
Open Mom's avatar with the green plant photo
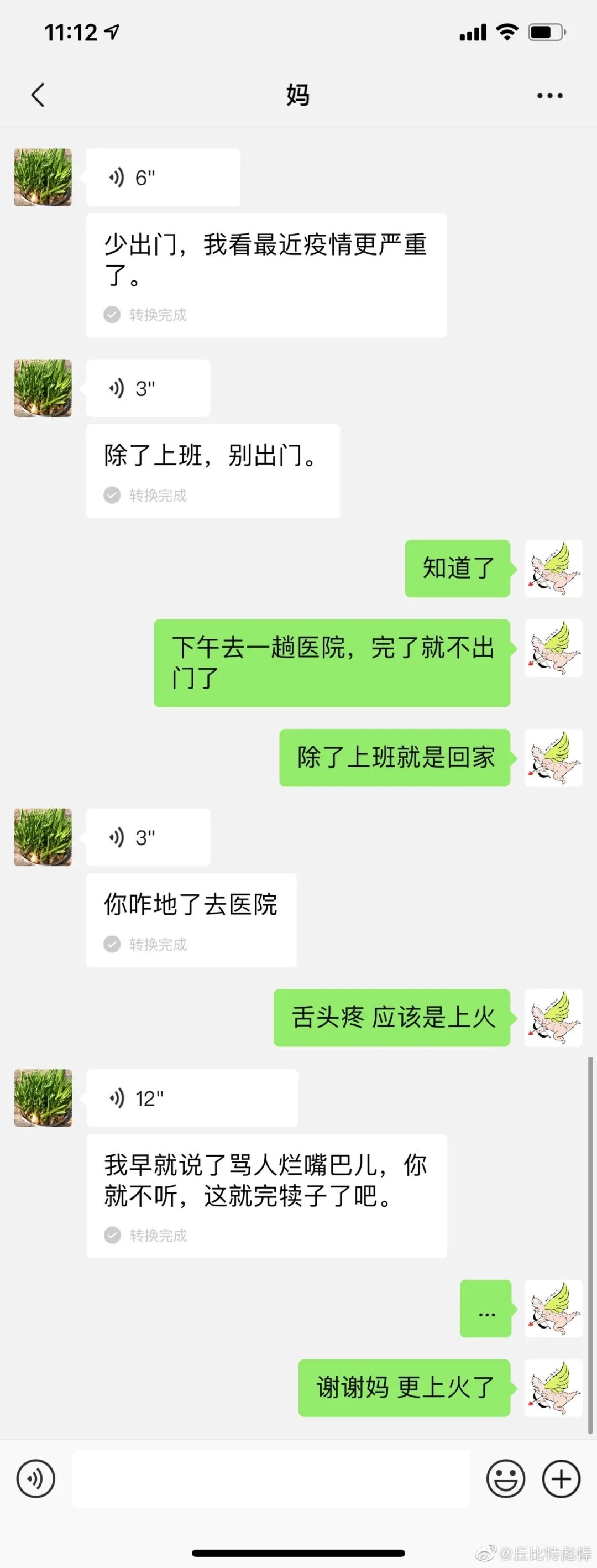click(x=42, y=177)
